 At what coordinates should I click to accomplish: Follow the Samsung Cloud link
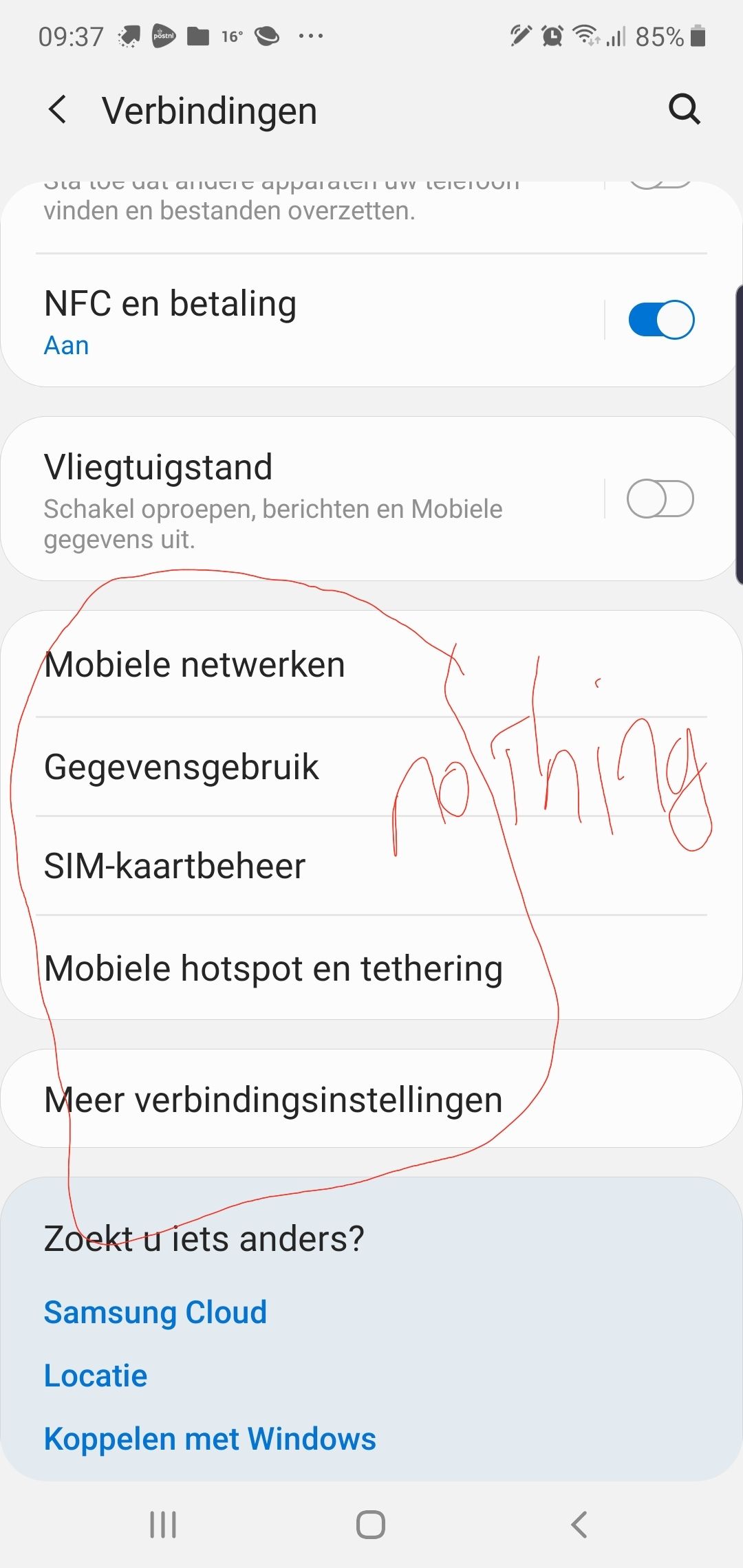point(155,1312)
